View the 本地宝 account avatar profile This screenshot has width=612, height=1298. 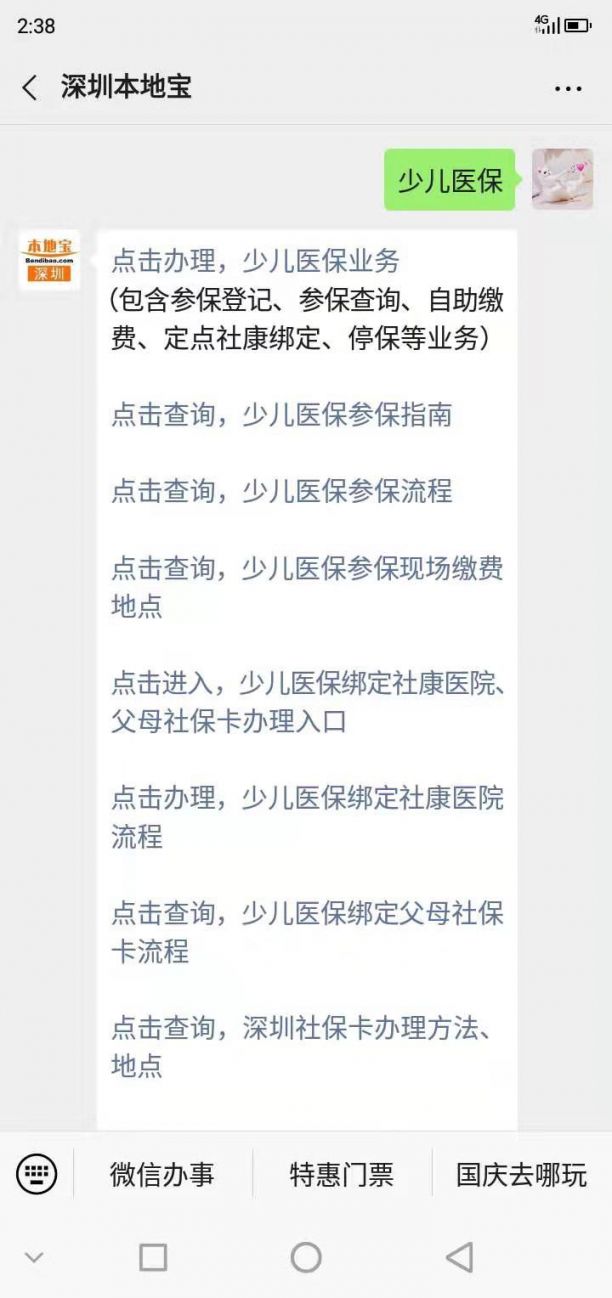[49, 260]
